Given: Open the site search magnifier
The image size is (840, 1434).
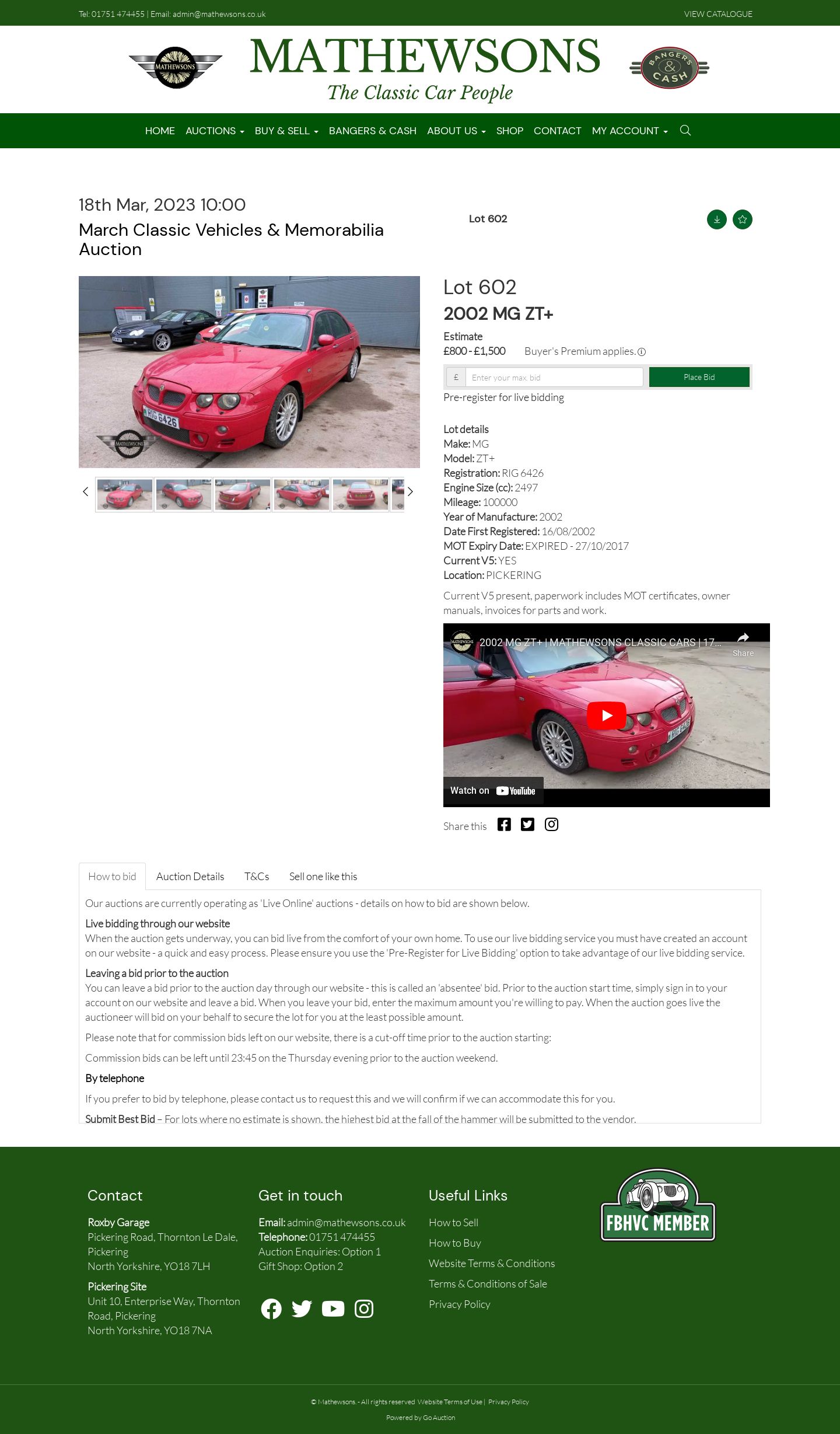Looking at the screenshot, I should click(685, 130).
